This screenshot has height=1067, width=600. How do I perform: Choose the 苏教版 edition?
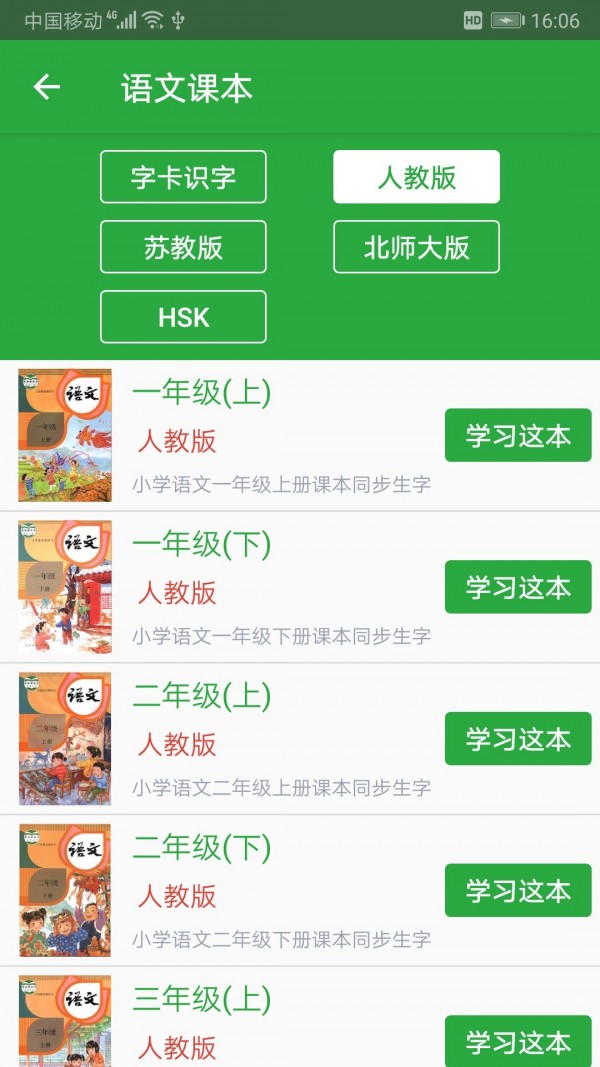tap(183, 247)
